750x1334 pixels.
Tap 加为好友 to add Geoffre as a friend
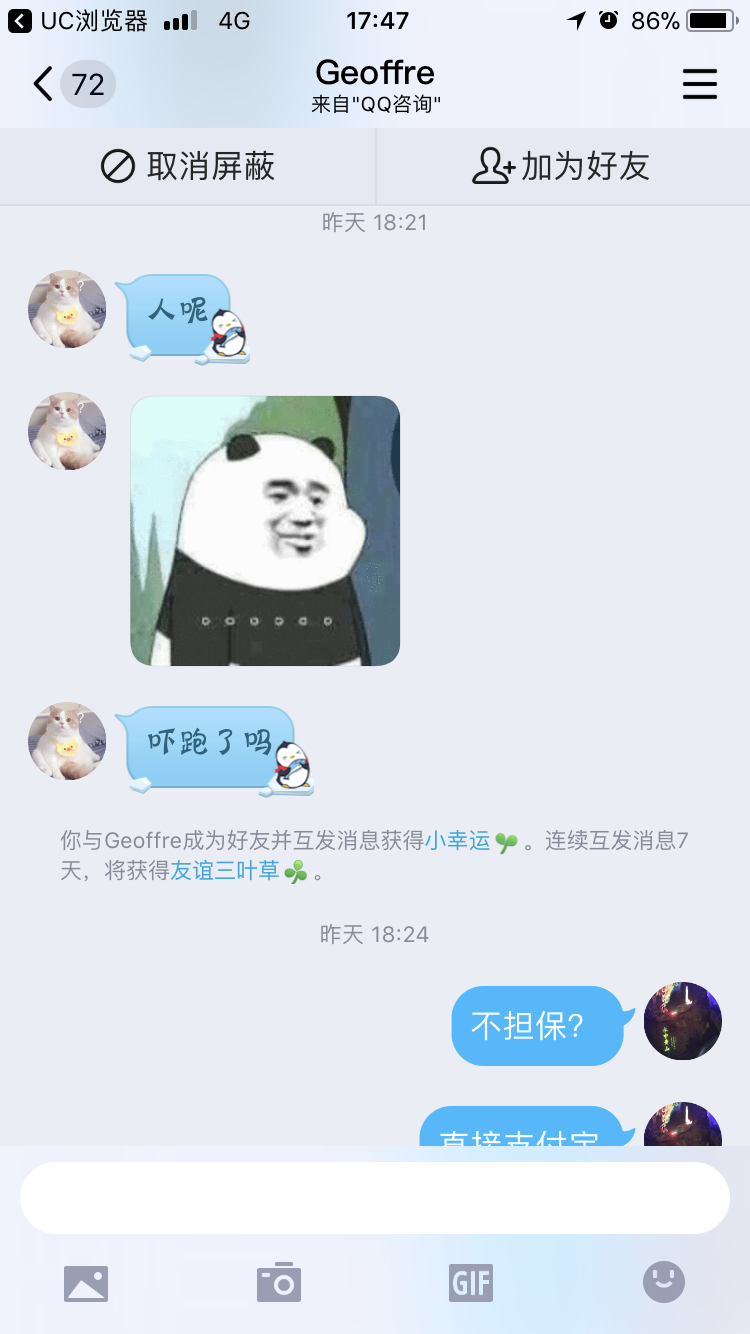point(562,166)
